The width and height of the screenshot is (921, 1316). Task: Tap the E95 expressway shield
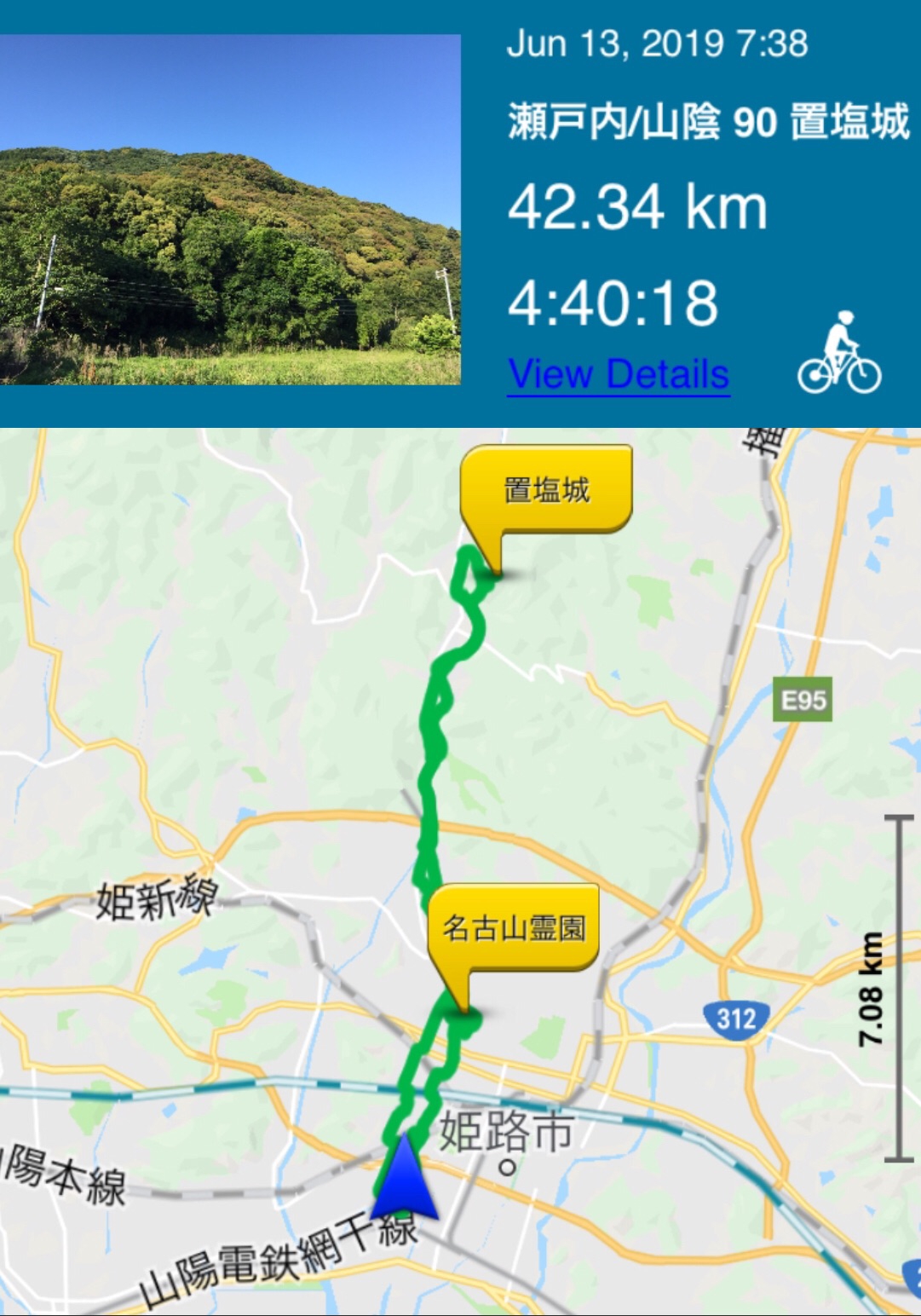click(802, 701)
